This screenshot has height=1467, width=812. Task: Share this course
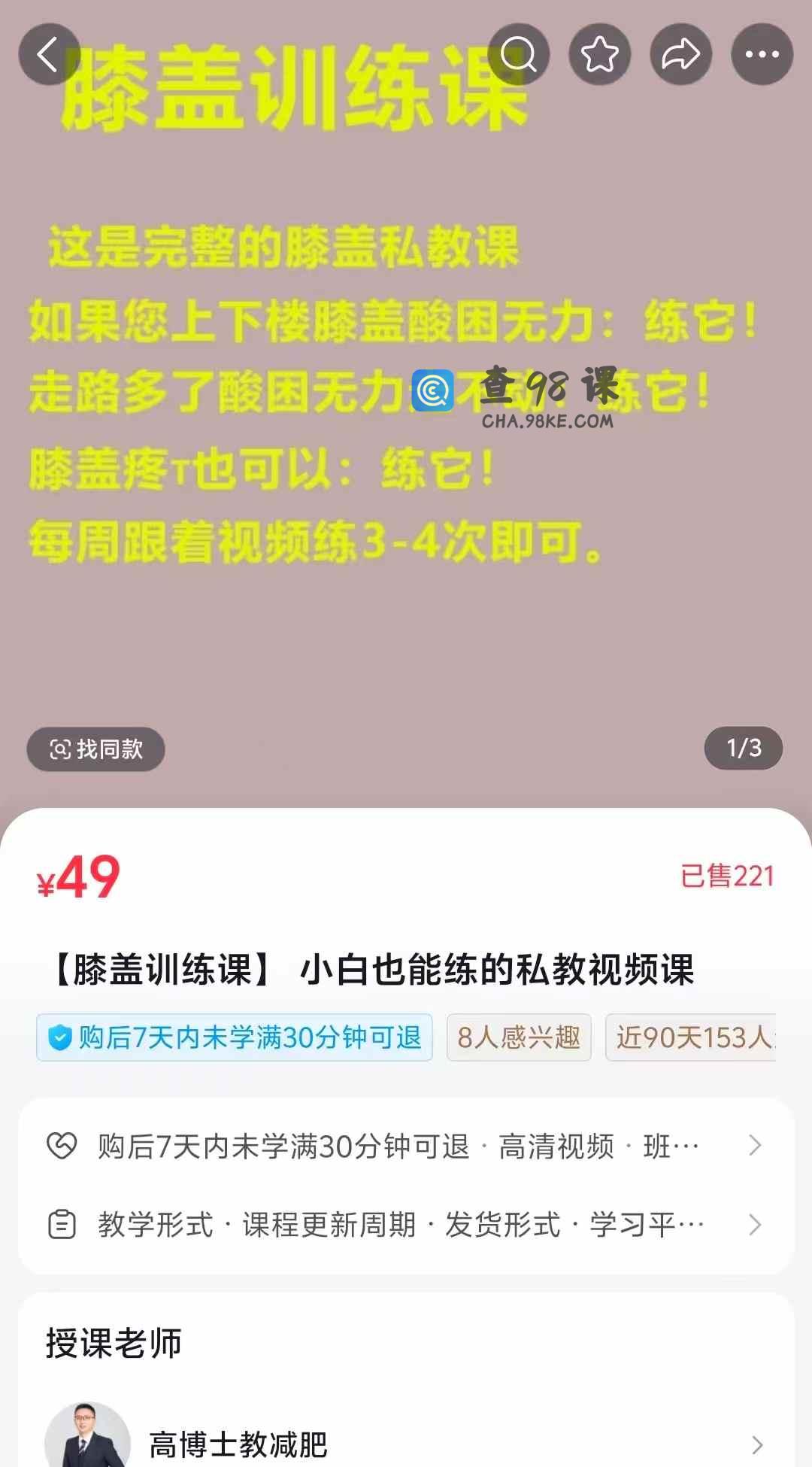click(681, 54)
